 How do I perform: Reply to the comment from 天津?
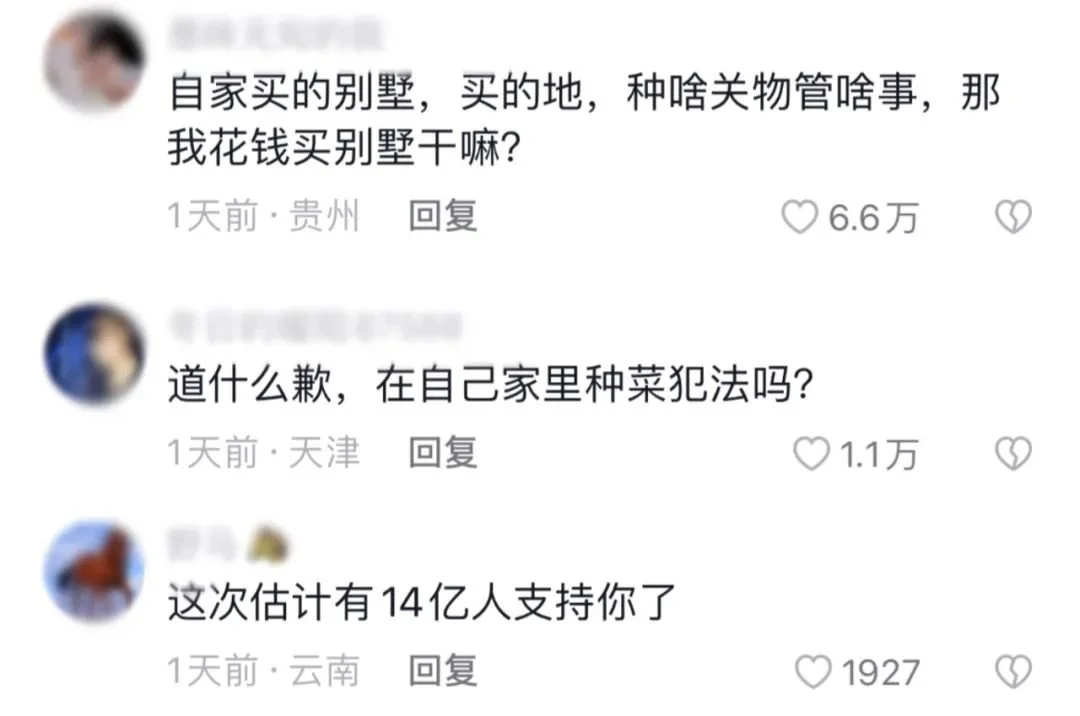[x=443, y=454]
